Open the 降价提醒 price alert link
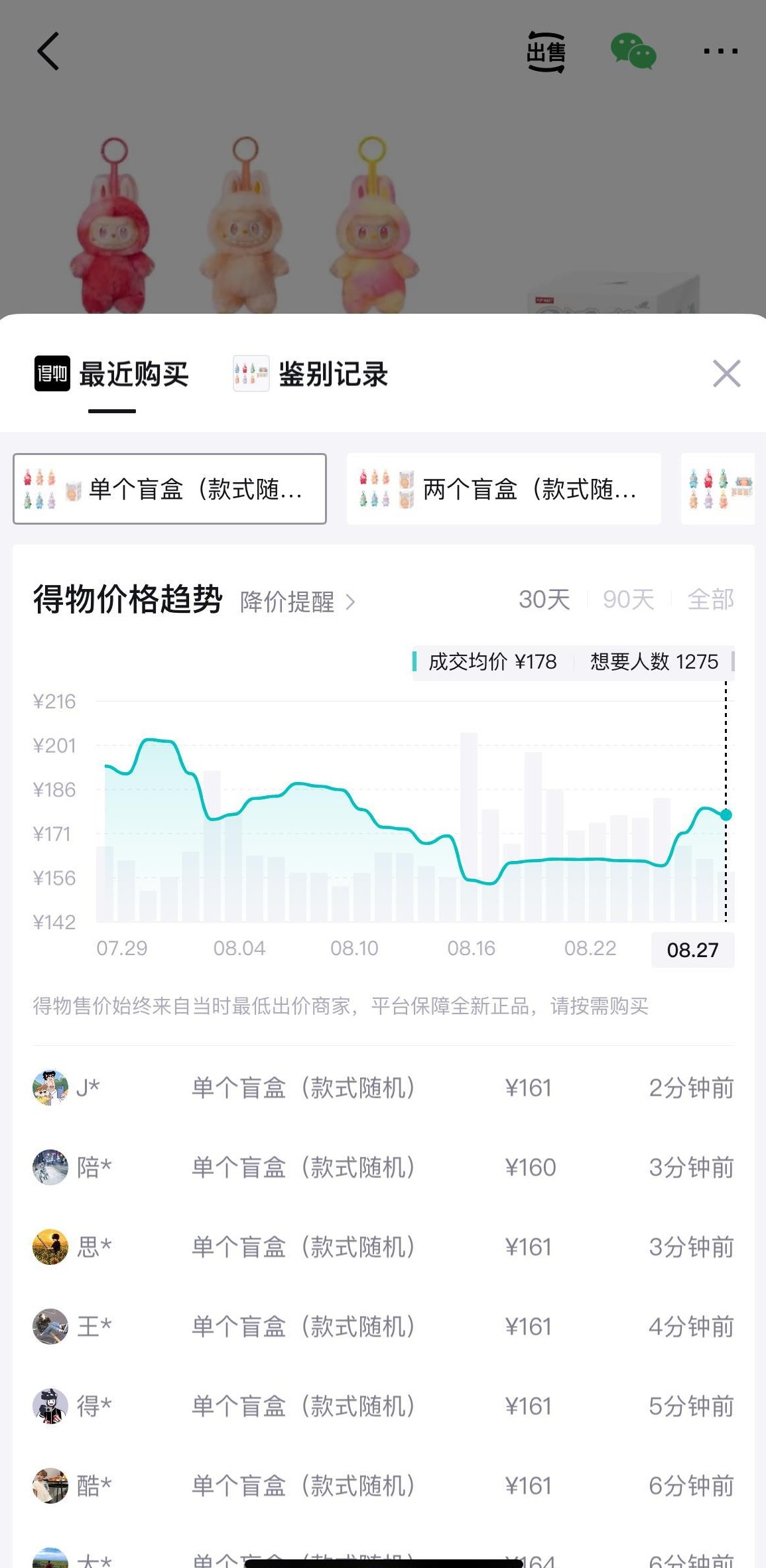The width and height of the screenshot is (766, 1568). coord(297,602)
